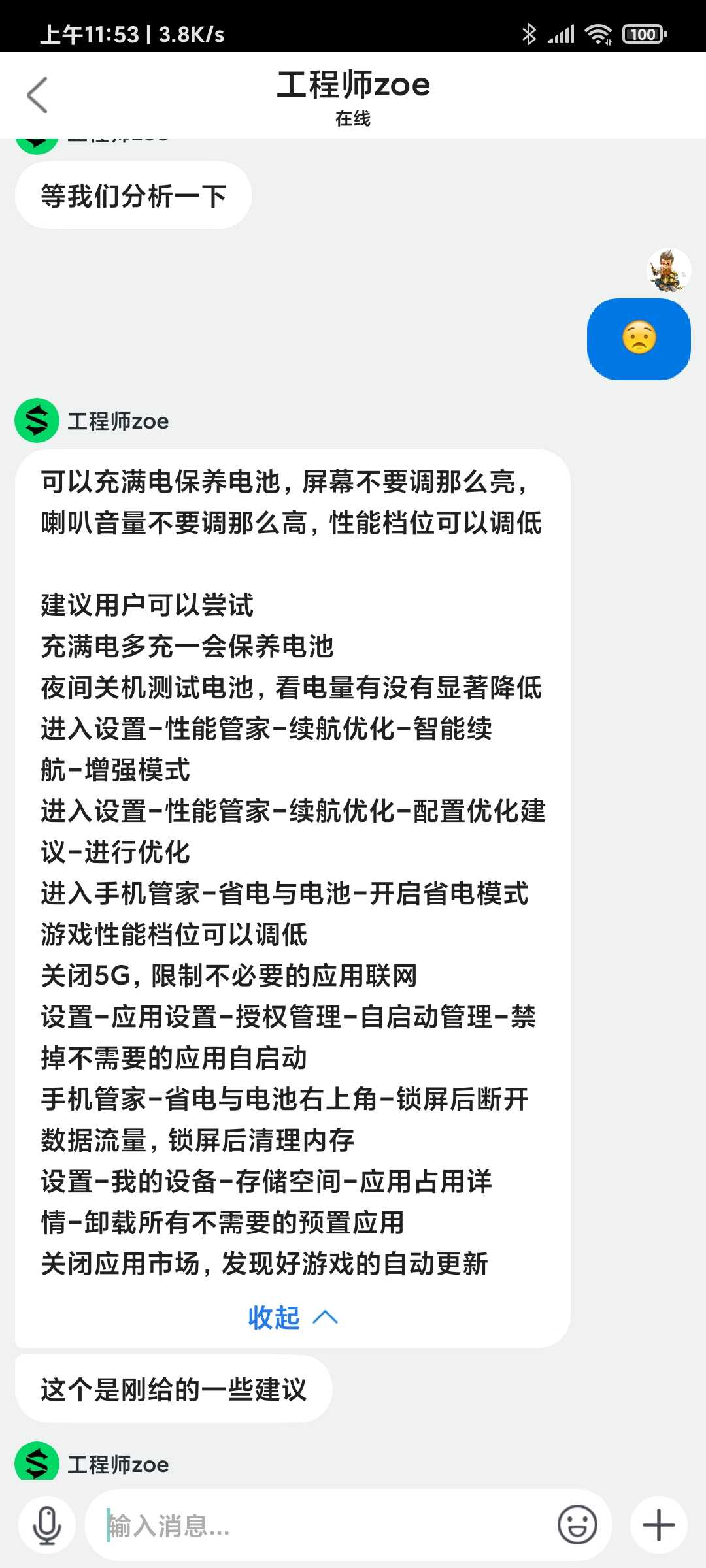The width and height of the screenshot is (706, 1568).
Task: Collapse the long message with 收起
Action: click(x=292, y=1318)
